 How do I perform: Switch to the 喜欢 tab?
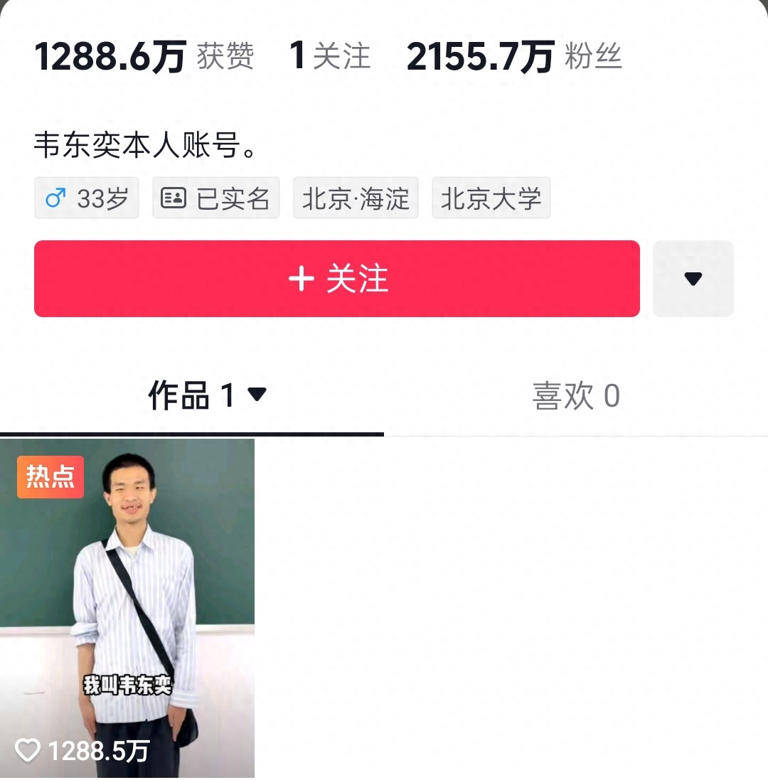575,396
